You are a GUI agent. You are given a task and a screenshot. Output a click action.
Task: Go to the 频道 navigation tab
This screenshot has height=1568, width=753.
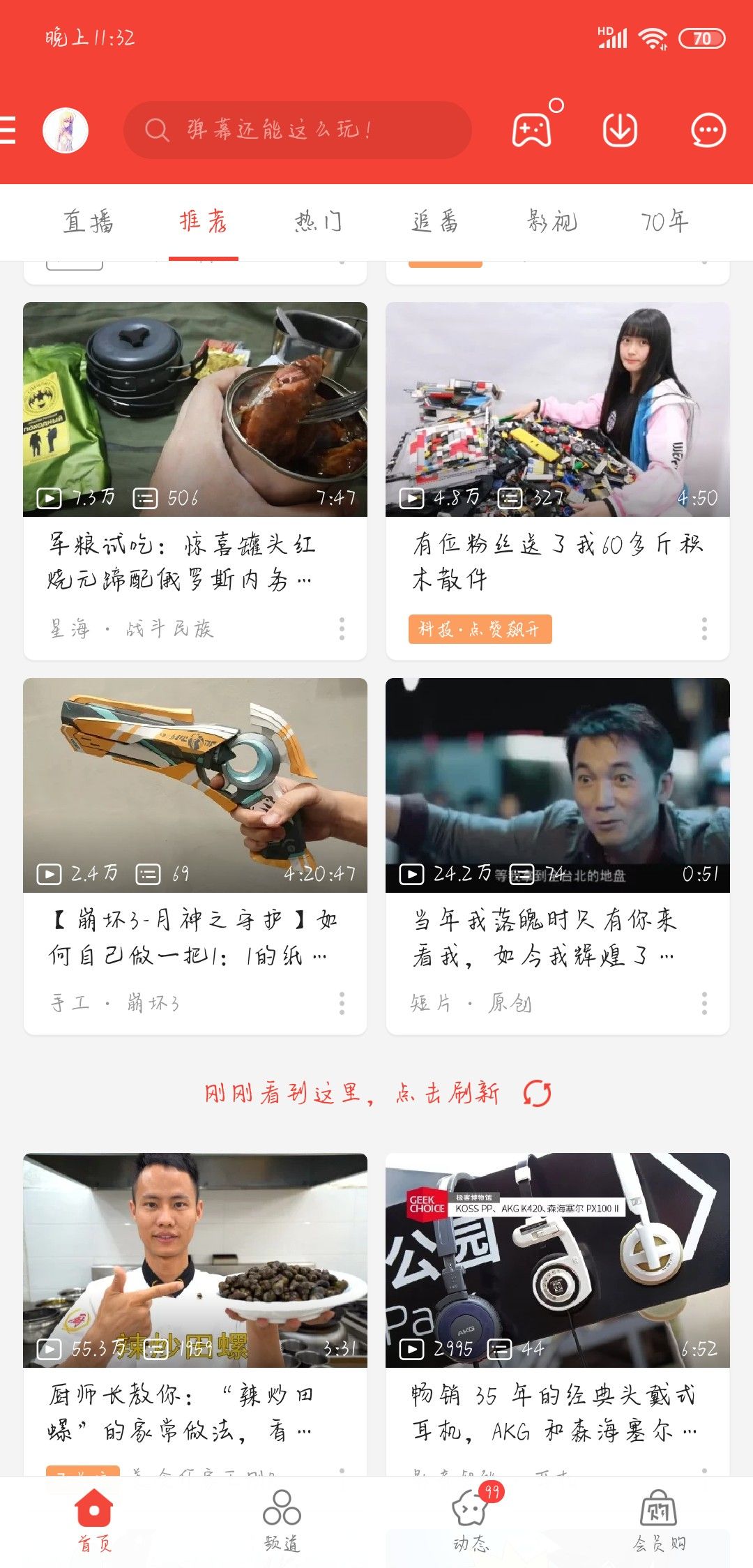click(x=282, y=1521)
